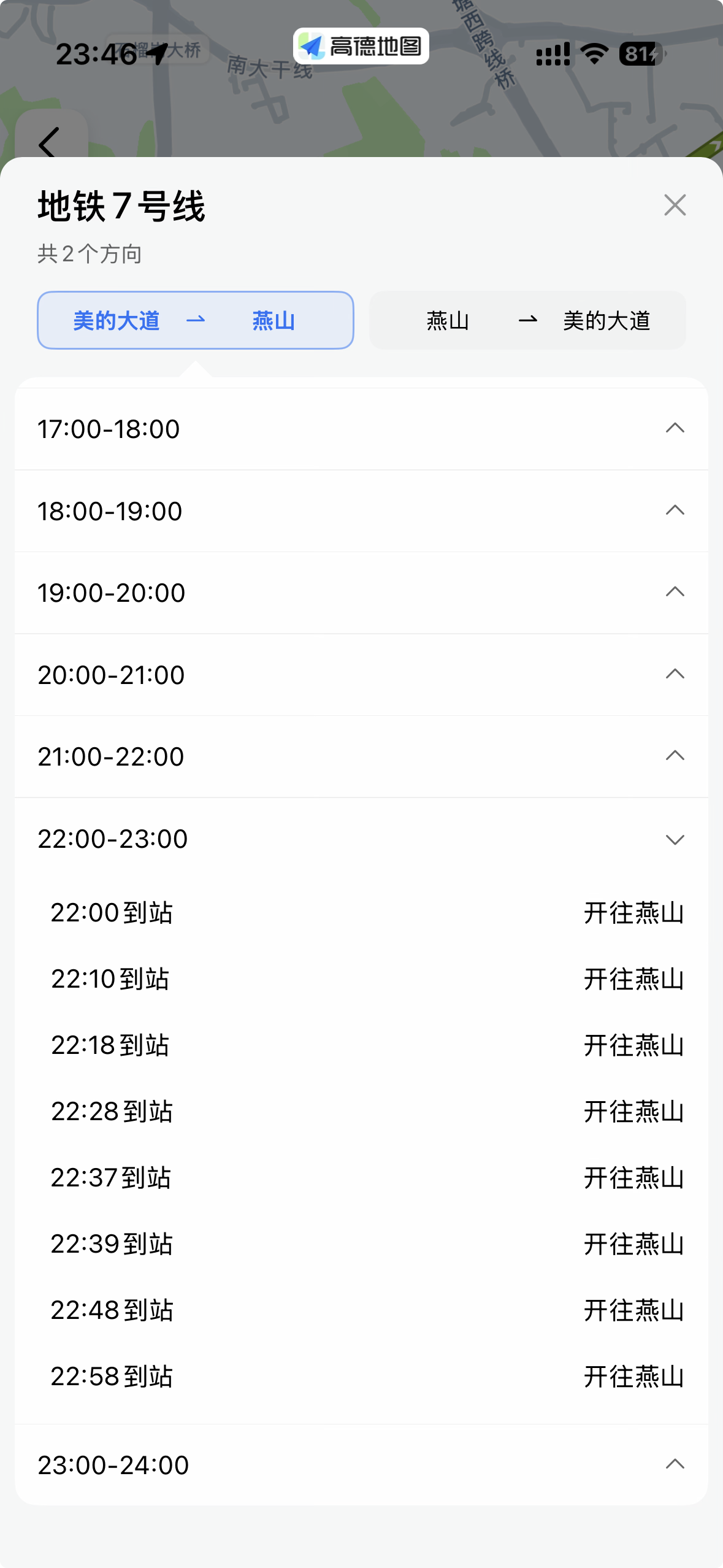Close the 地铁7号线 timetable panel
723x1568 pixels.
pyautogui.click(x=675, y=205)
